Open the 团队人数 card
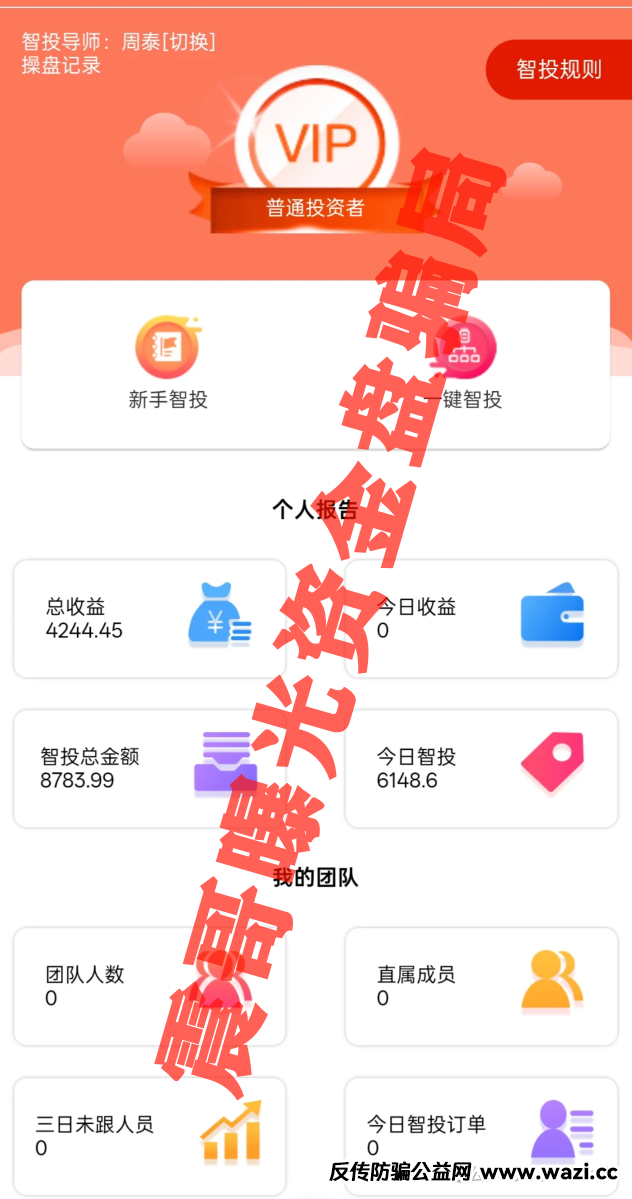Screen dimensions: 632x1199 (149, 986)
